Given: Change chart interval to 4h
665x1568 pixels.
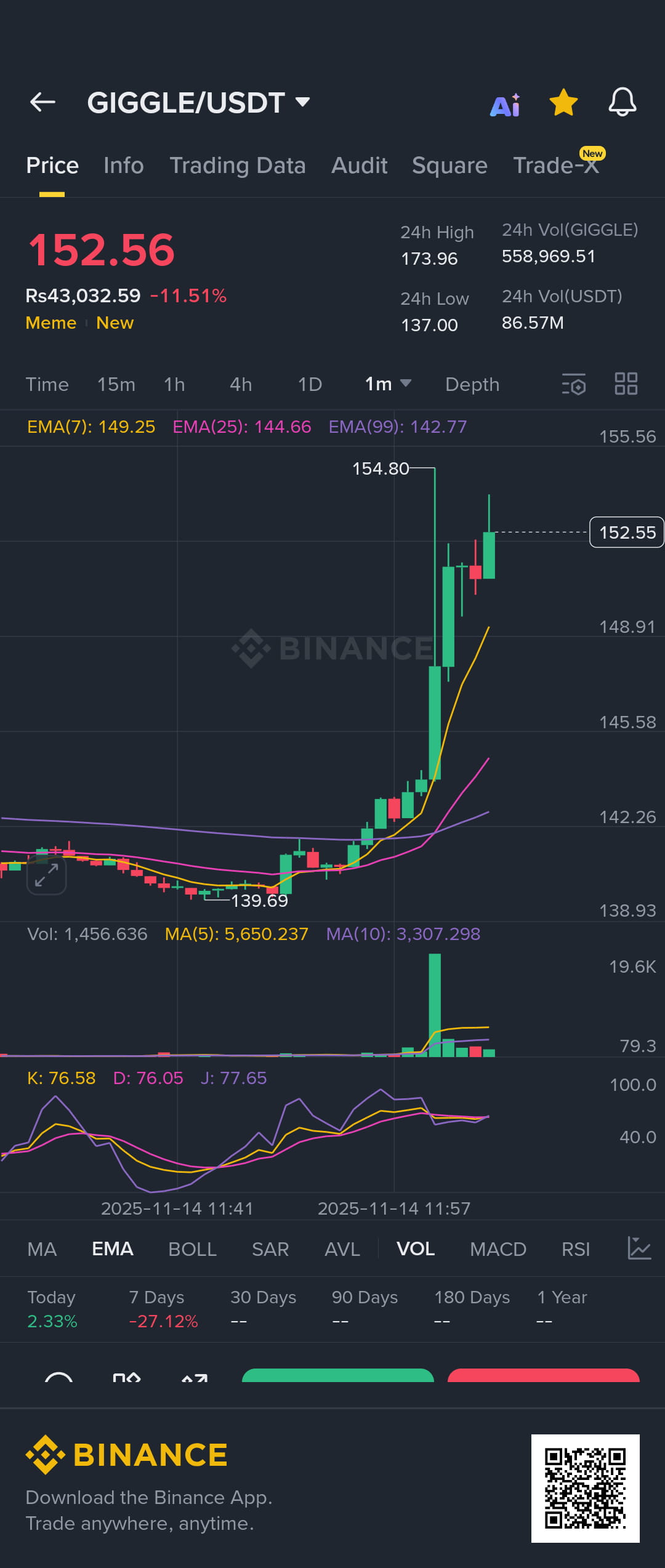Looking at the screenshot, I should click(241, 385).
